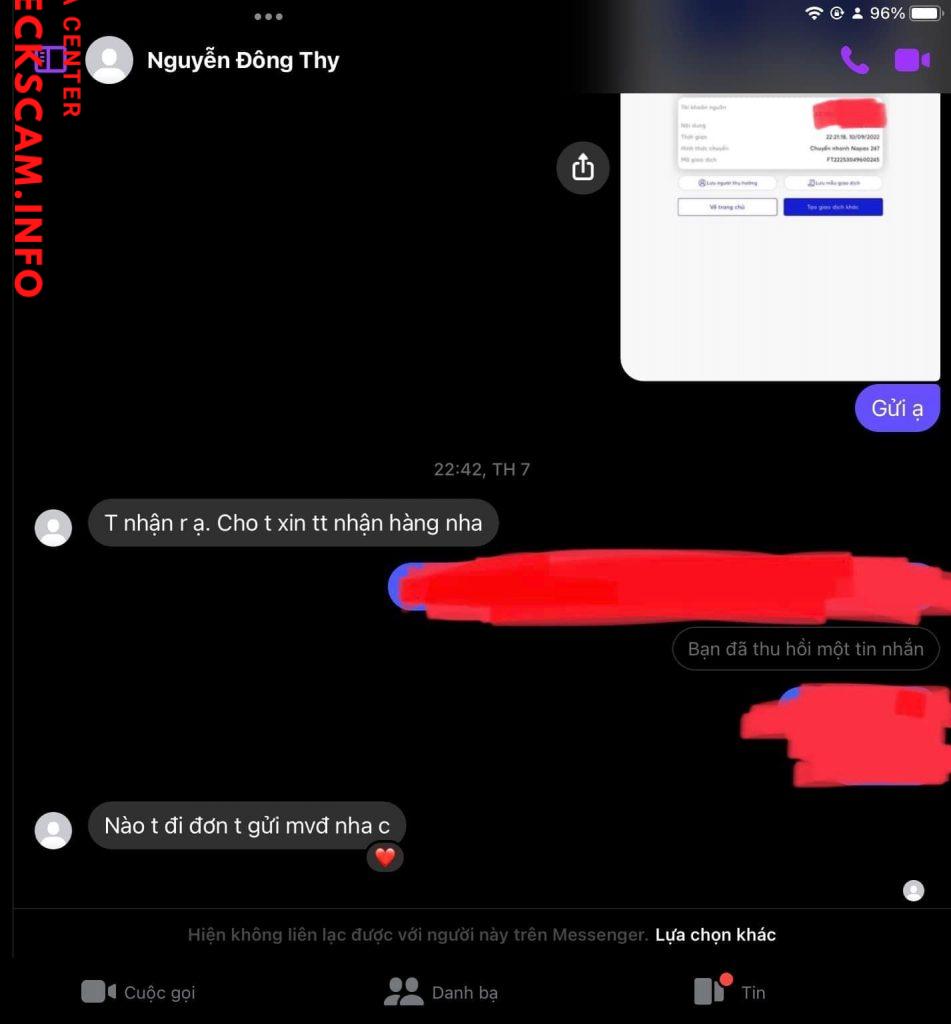The width and height of the screenshot is (951, 1024).
Task: Switch to the Danh bạ tab
Action: [440, 992]
